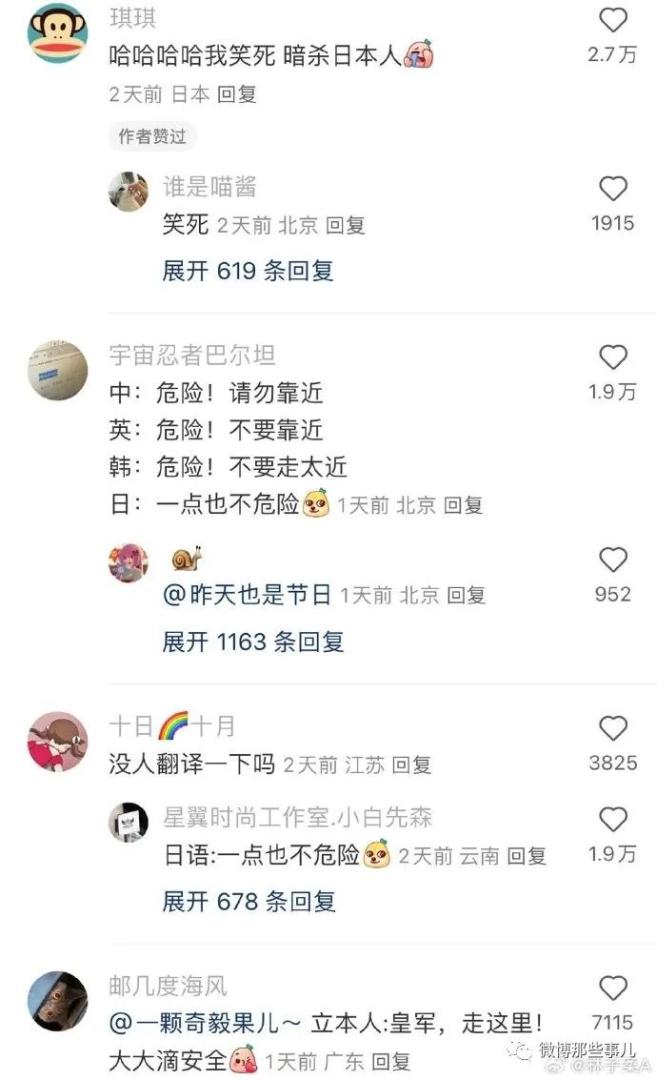Expand the 678 replies
657x1080 pixels.
tap(248, 901)
